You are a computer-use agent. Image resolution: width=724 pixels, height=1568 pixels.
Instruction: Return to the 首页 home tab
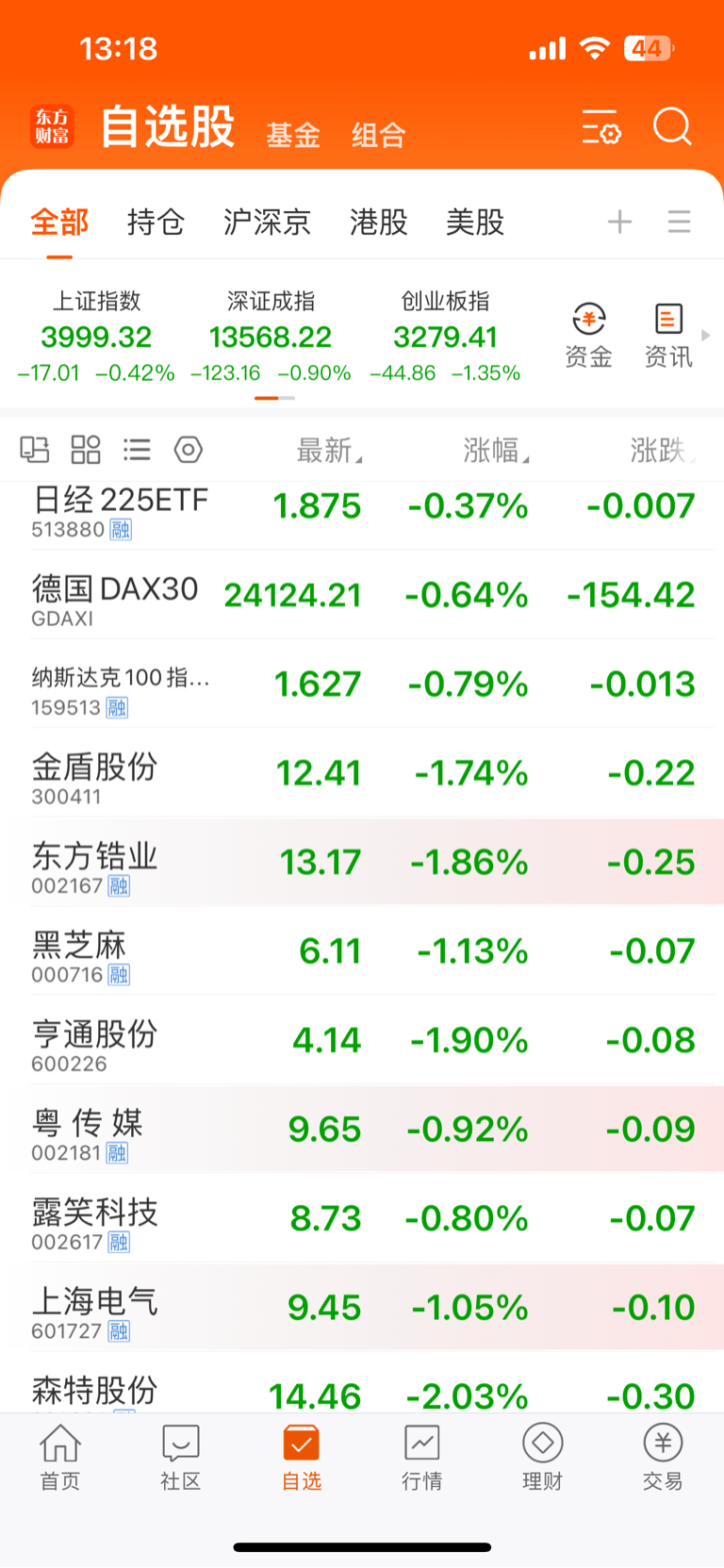point(60,1457)
